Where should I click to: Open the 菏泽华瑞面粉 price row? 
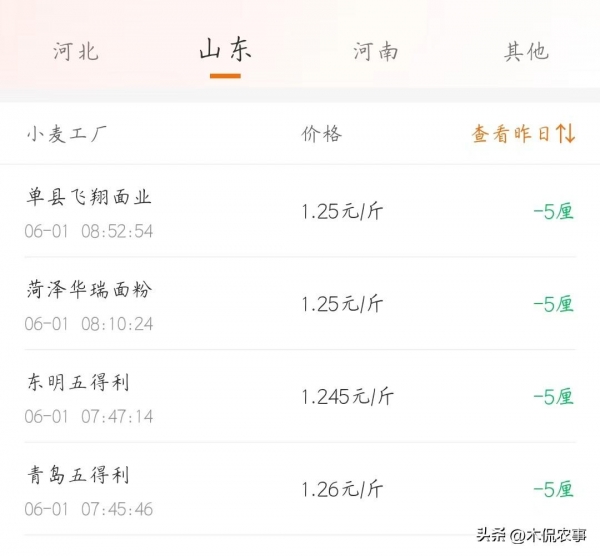tap(300, 304)
